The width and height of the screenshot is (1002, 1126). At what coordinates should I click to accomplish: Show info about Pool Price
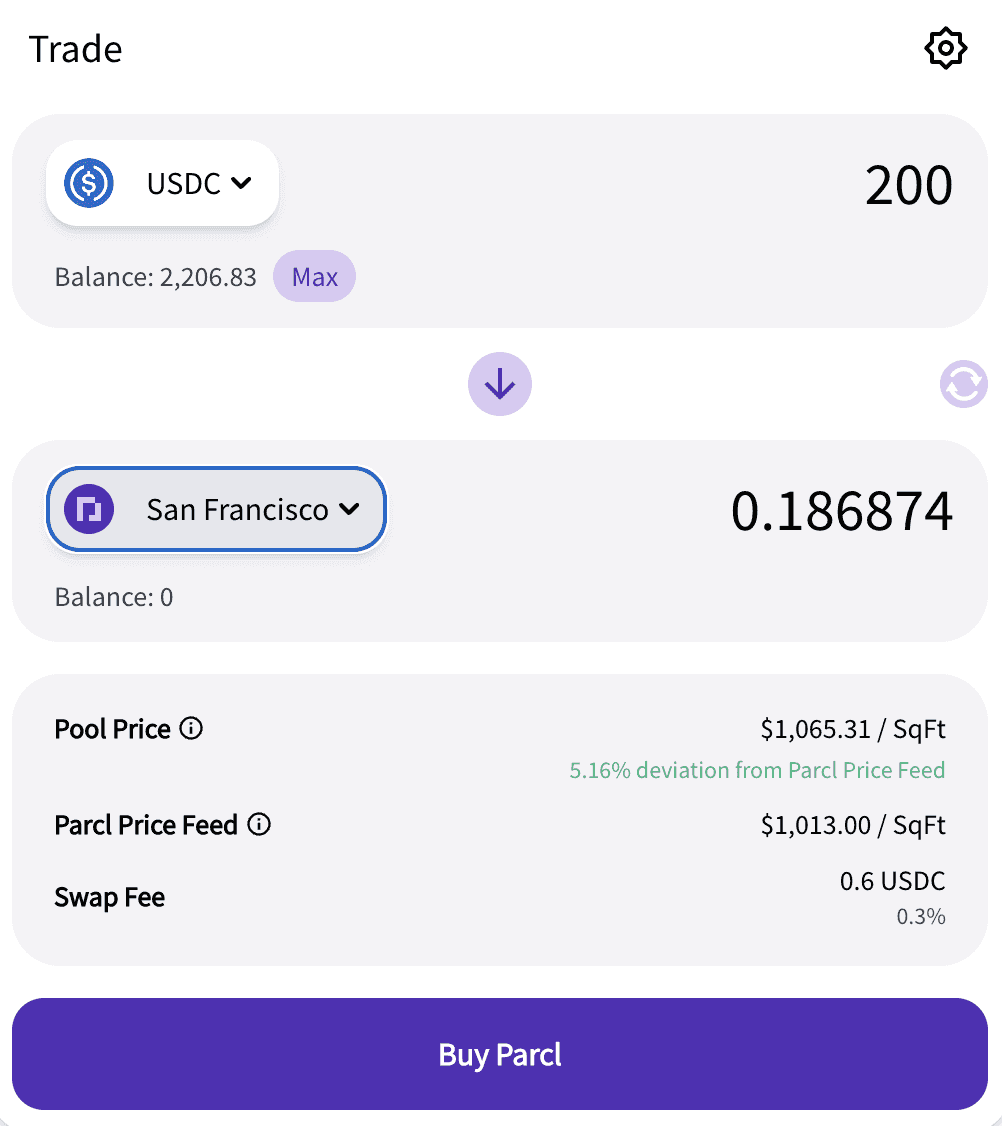point(191,729)
